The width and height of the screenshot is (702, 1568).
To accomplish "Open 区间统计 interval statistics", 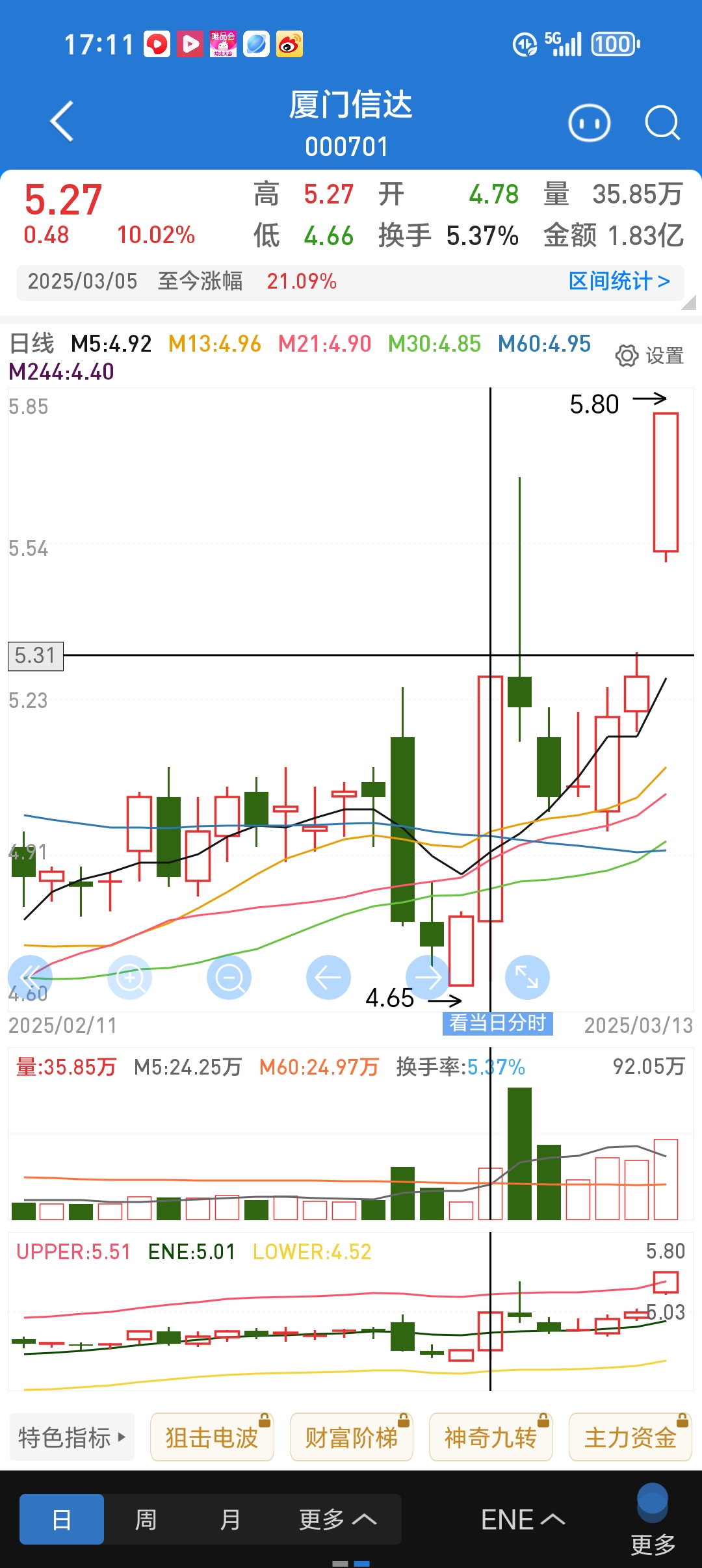I will click(619, 281).
